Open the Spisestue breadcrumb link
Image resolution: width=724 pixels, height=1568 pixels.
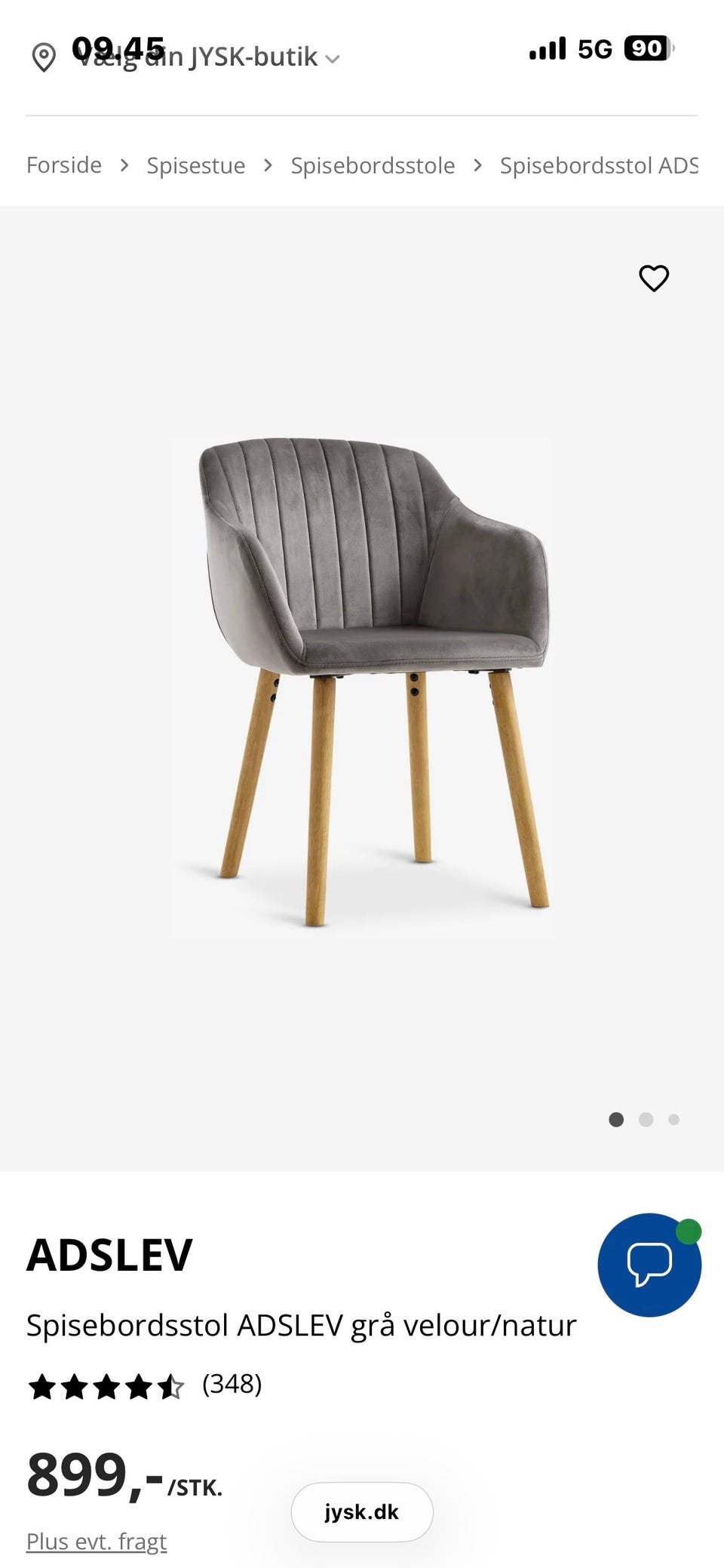[x=196, y=165]
